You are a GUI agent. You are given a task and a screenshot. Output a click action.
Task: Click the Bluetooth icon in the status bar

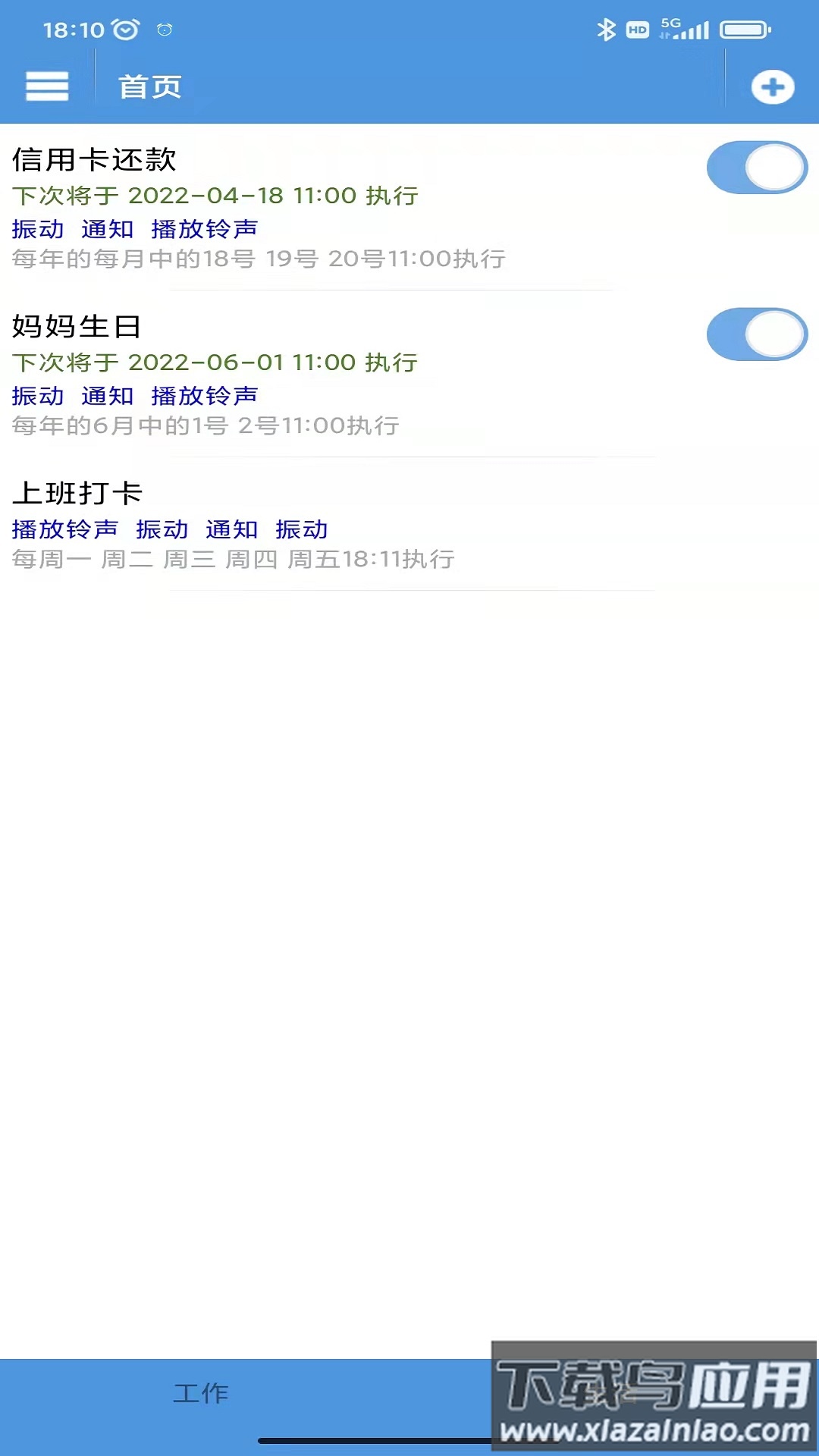tap(604, 28)
